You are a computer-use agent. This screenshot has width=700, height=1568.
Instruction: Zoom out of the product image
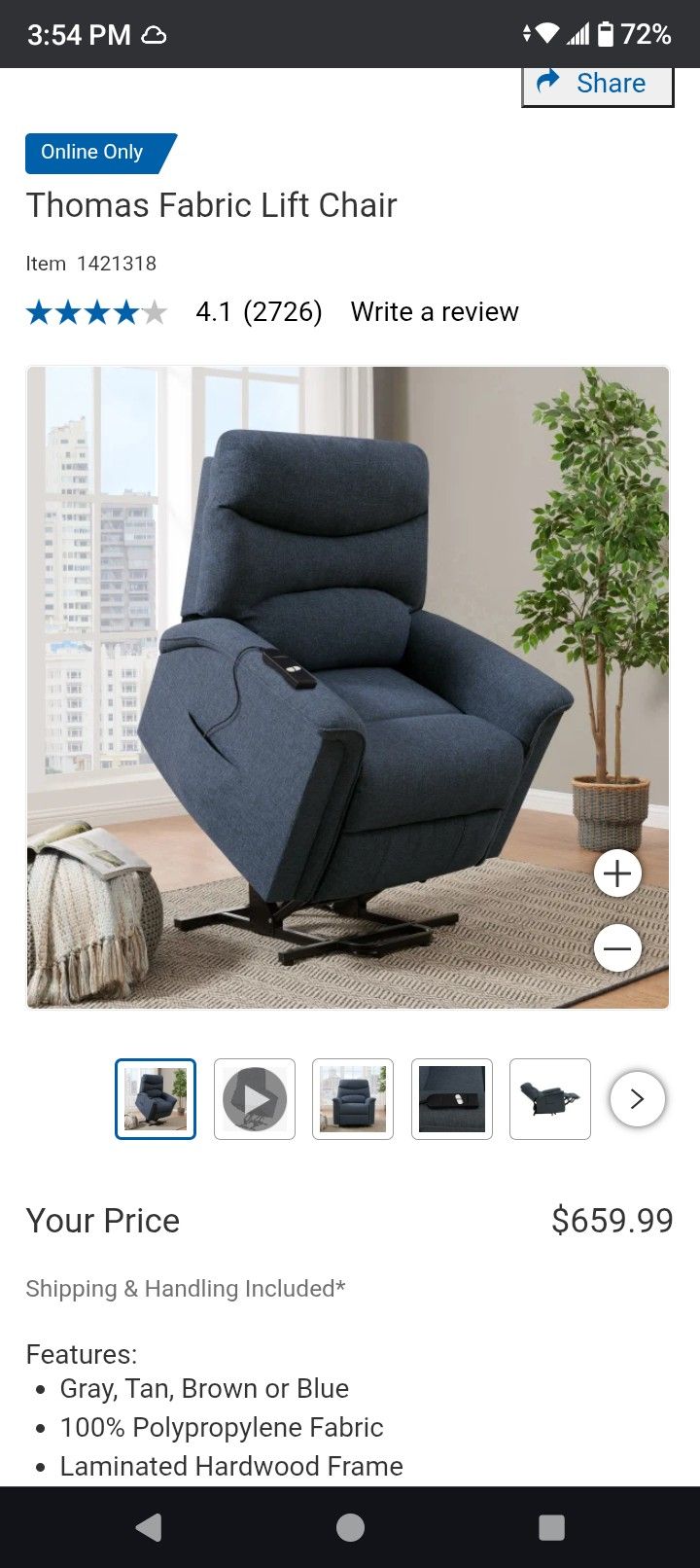tap(617, 948)
